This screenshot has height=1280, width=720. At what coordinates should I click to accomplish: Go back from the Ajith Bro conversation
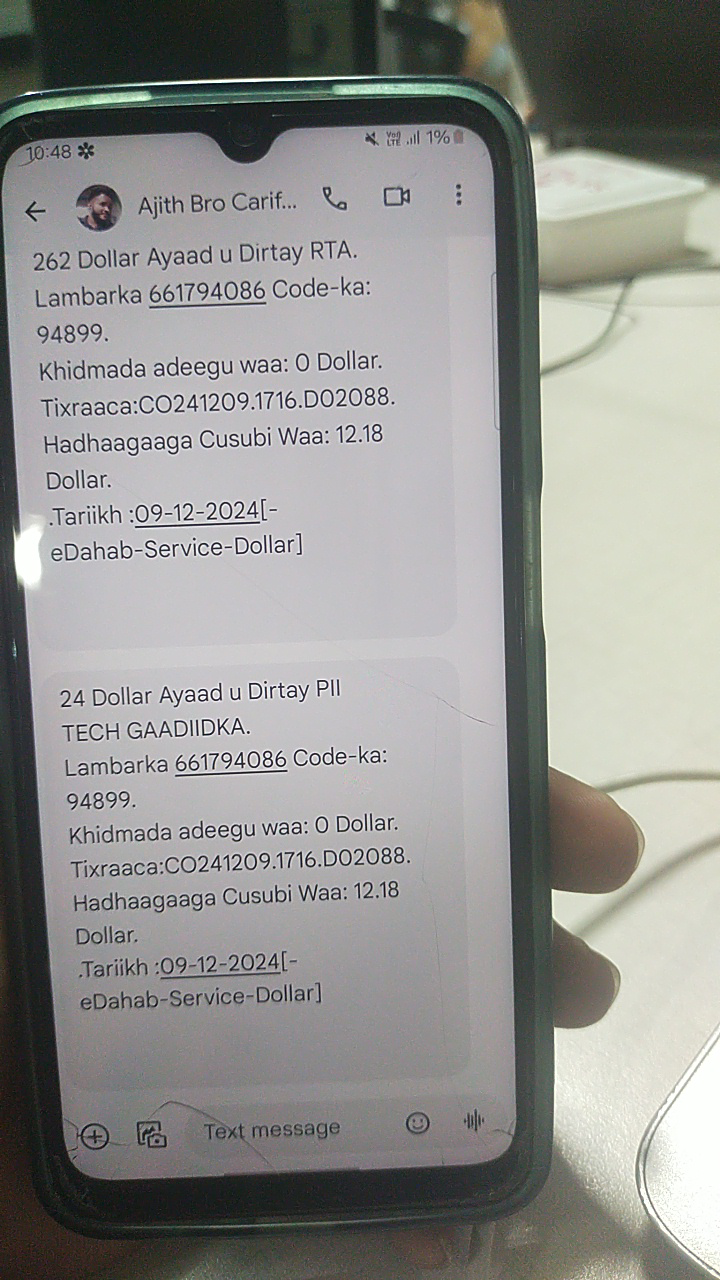click(36, 211)
